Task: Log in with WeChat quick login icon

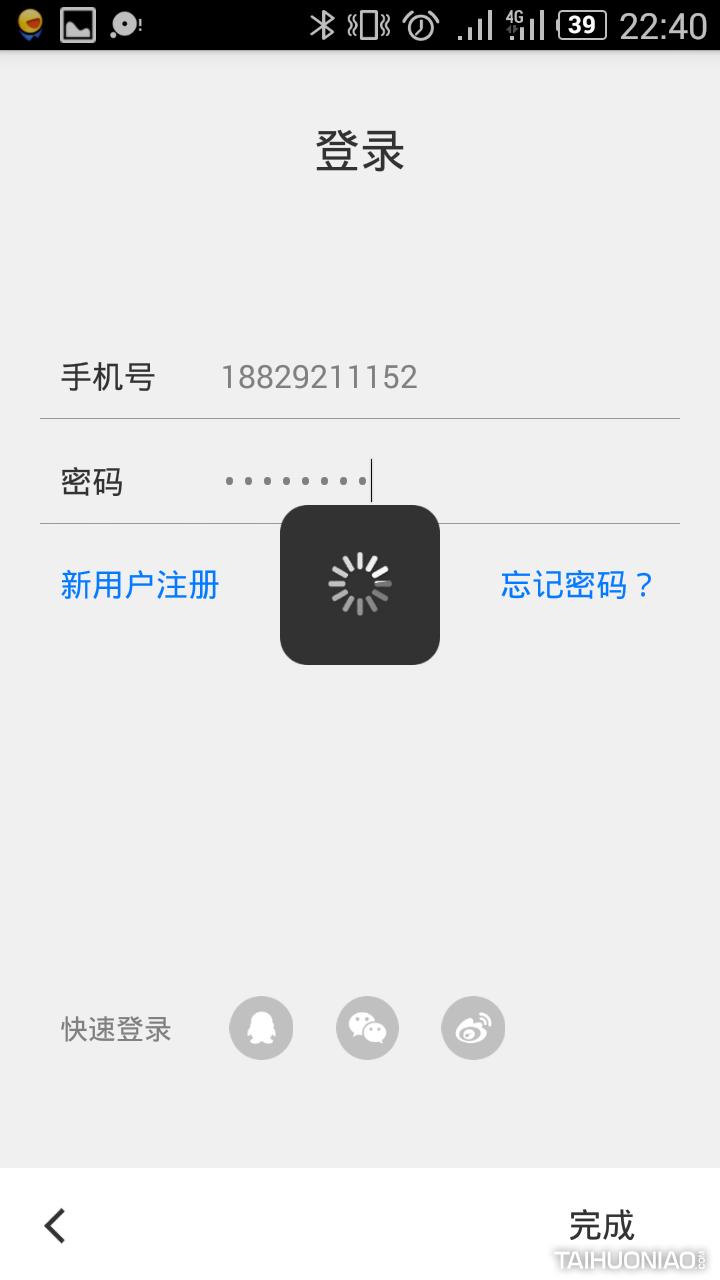Action: click(367, 1027)
